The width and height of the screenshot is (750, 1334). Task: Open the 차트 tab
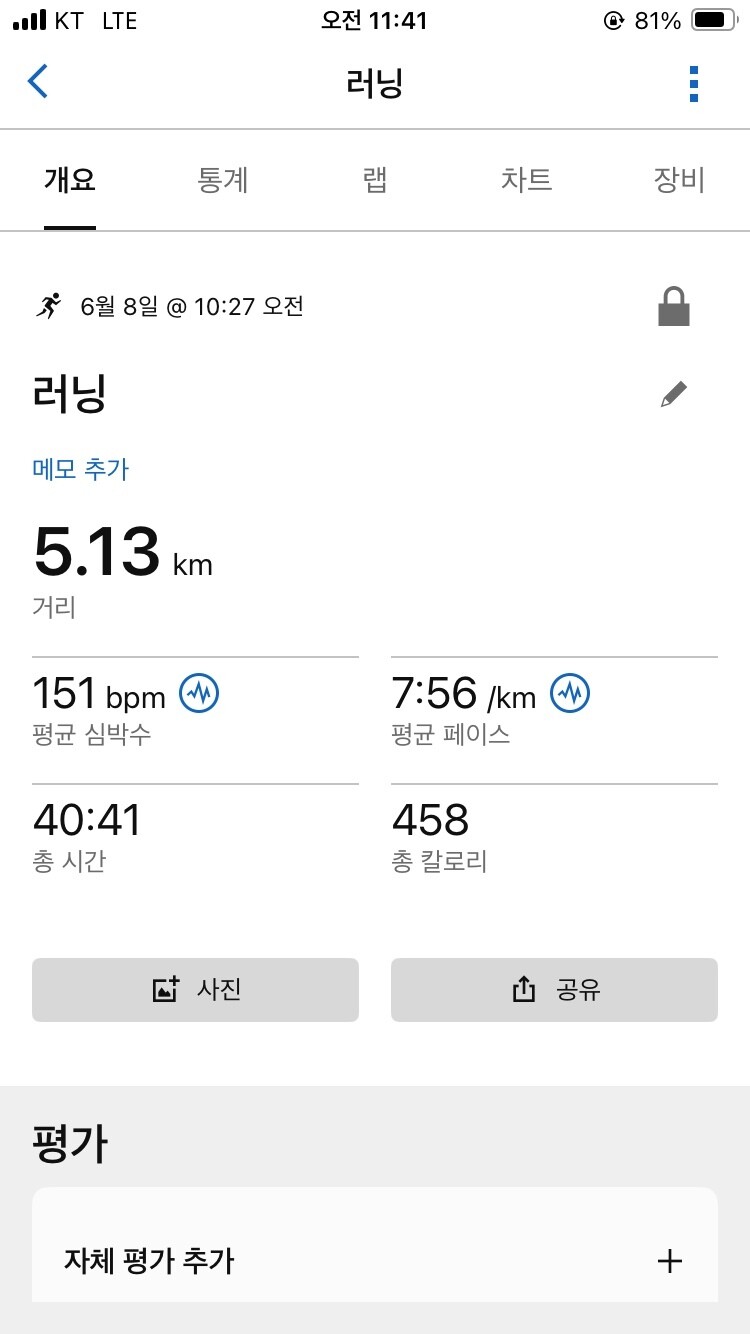pos(526,180)
